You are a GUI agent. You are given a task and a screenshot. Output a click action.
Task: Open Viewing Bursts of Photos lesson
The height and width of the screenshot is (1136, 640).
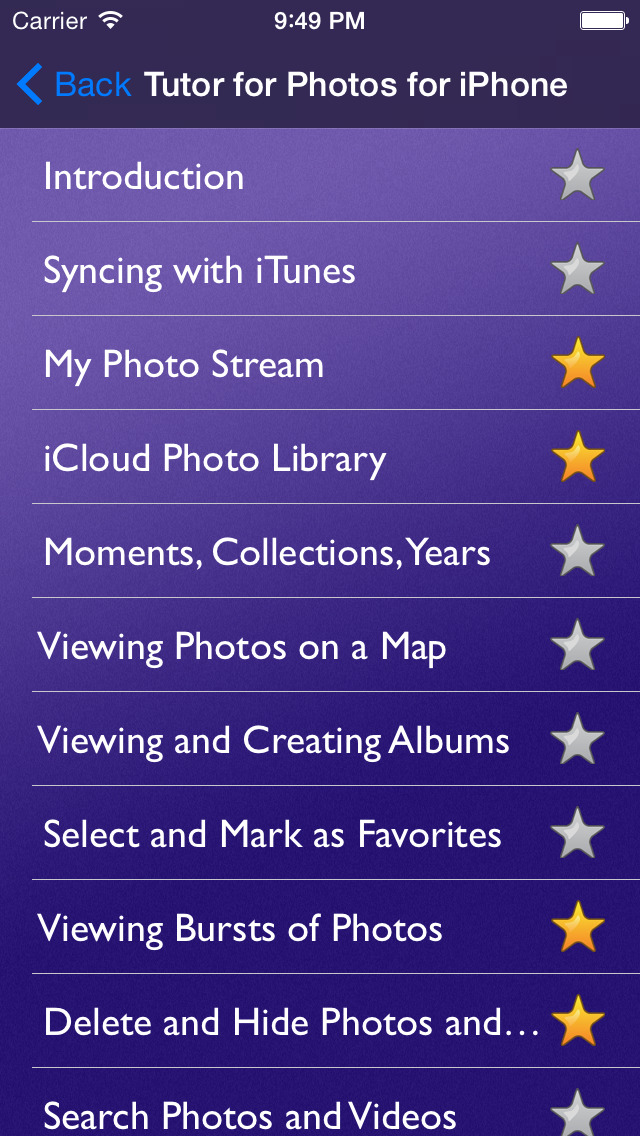tap(320, 927)
